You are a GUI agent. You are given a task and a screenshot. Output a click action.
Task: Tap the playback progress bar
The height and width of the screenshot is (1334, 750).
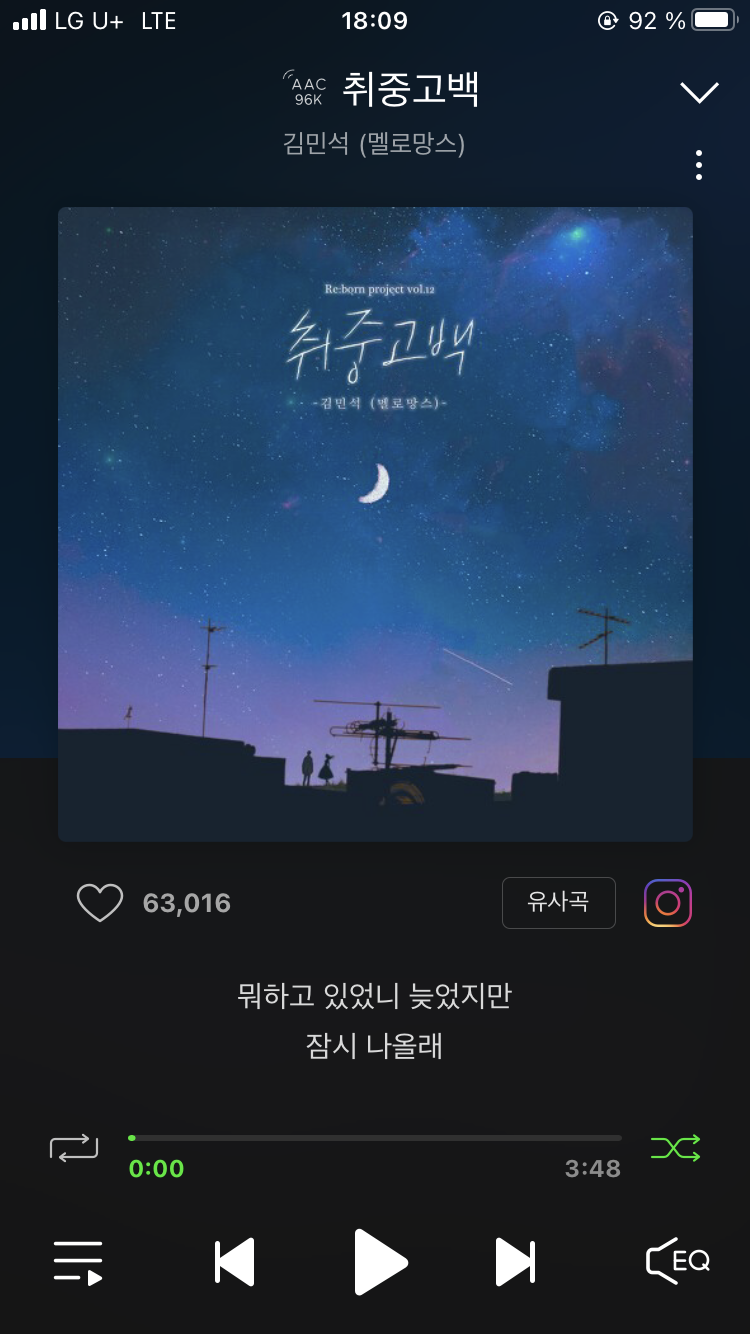click(x=375, y=1138)
